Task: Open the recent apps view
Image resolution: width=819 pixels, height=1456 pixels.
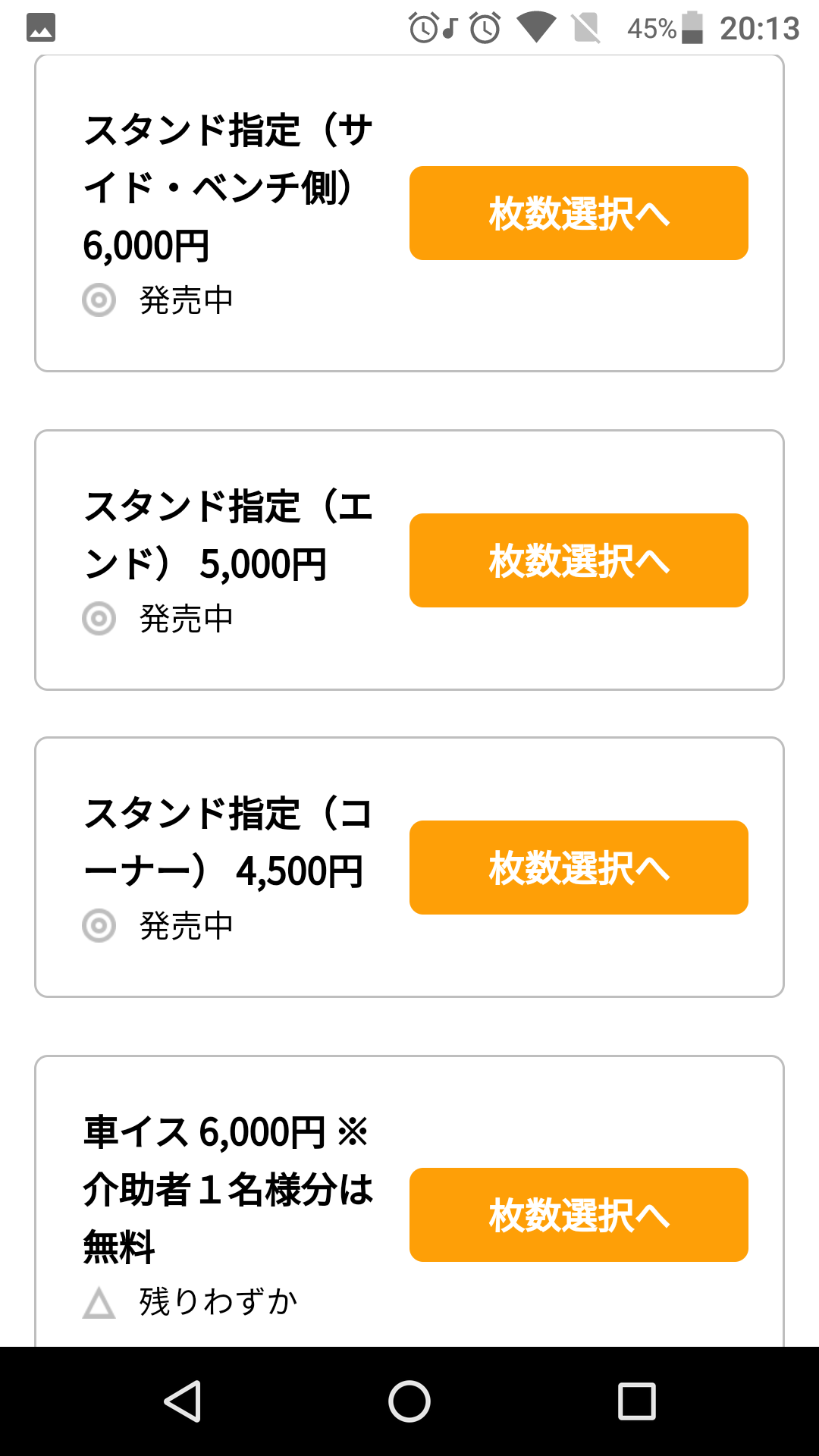Action: click(636, 1401)
